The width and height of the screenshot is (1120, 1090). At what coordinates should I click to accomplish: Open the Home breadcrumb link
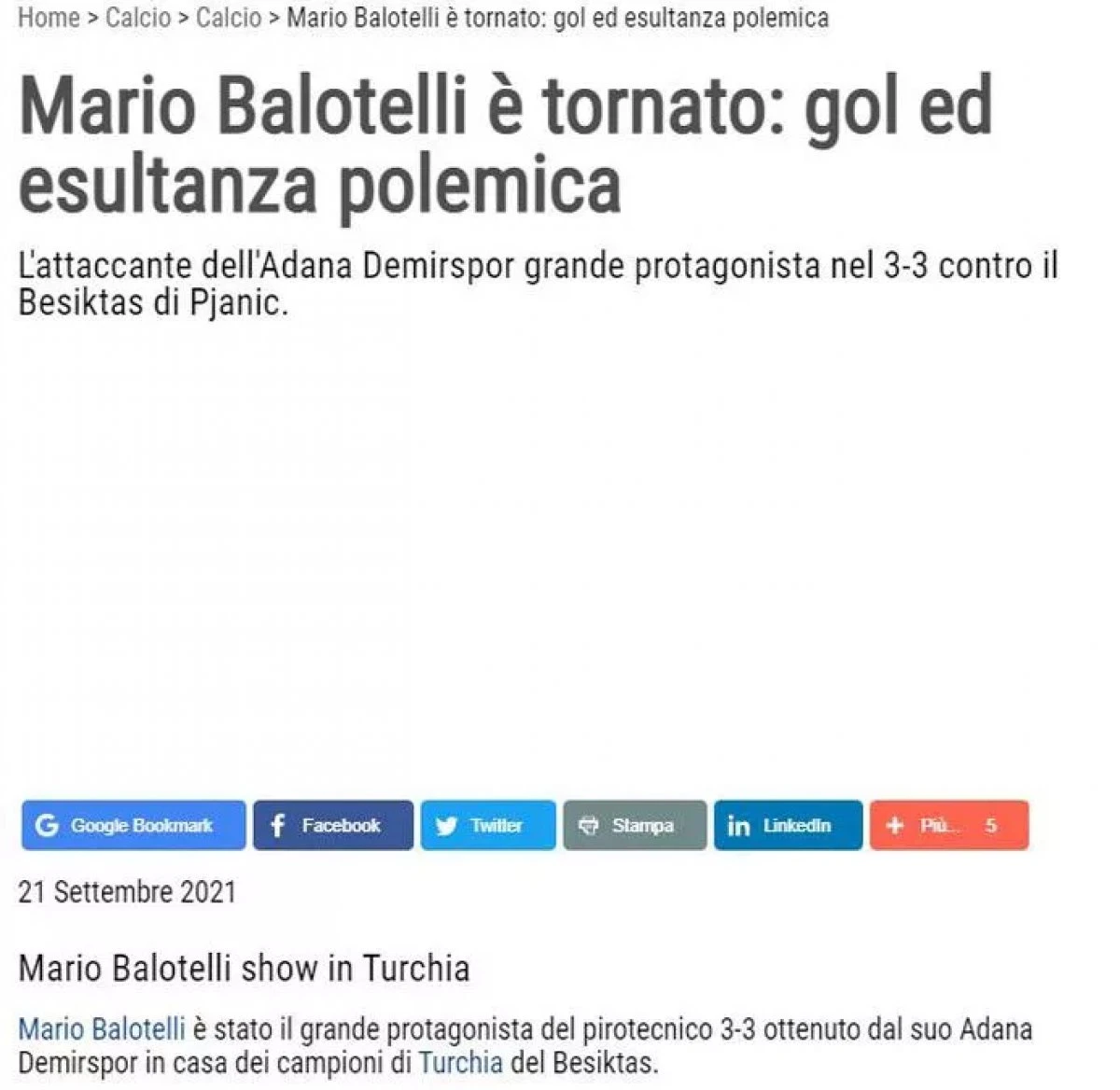[x=49, y=17]
